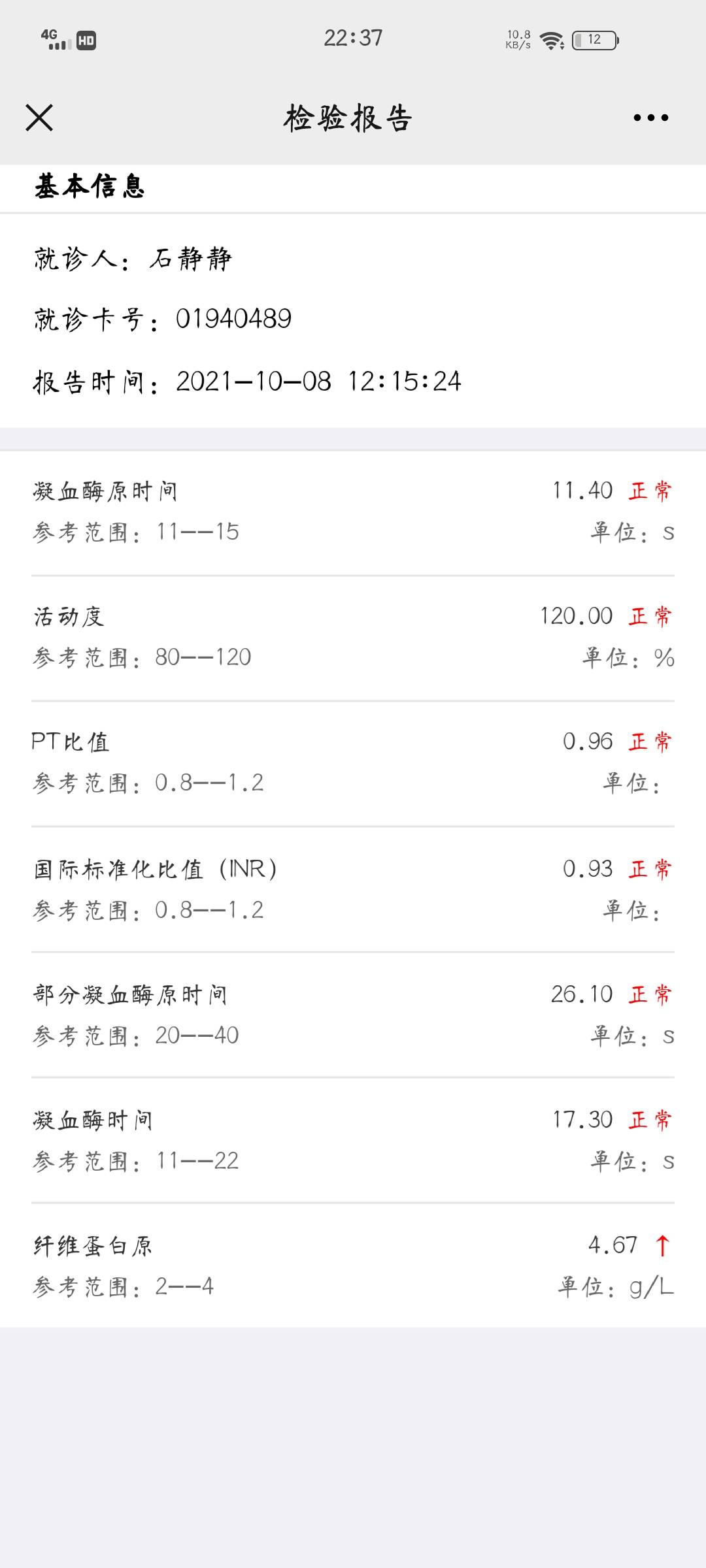706x1568 pixels.
Task: Open the three-dot more options menu
Action: tap(650, 118)
